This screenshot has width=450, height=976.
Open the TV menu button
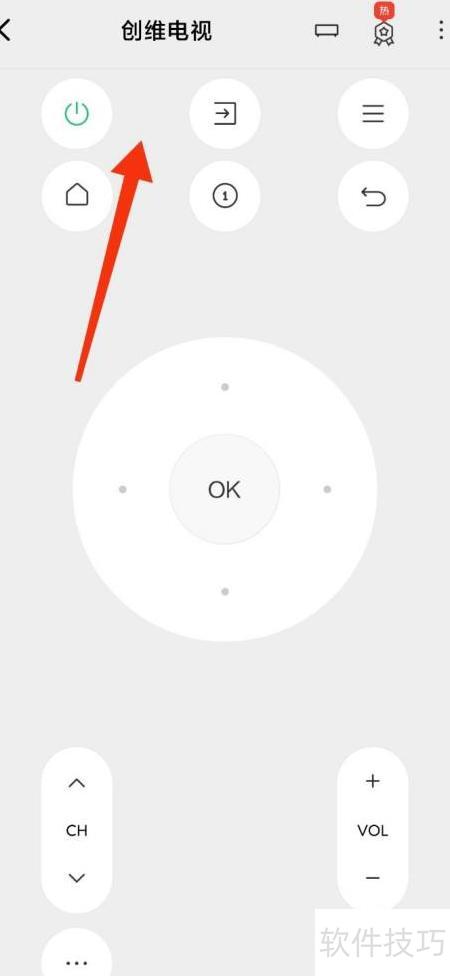coord(373,114)
